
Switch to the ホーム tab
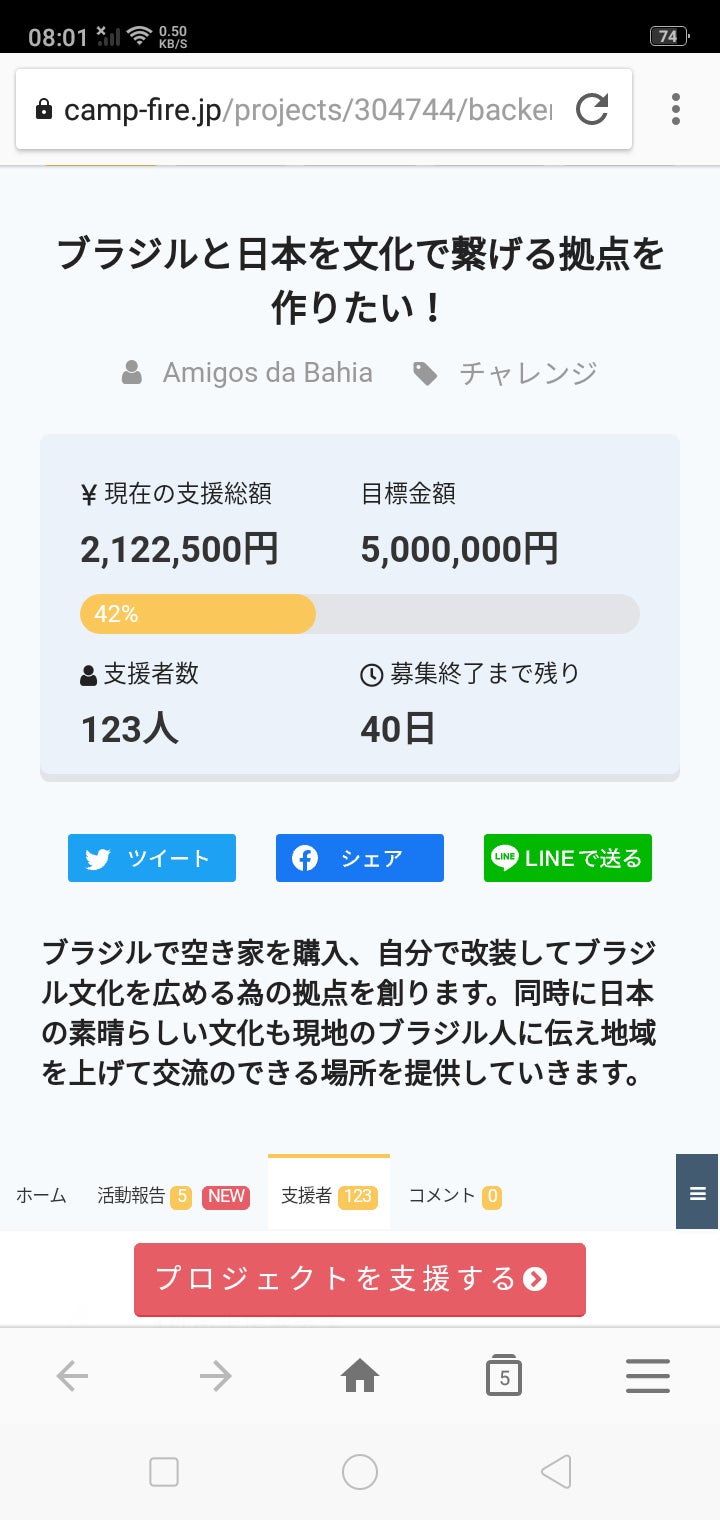[41, 1195]
